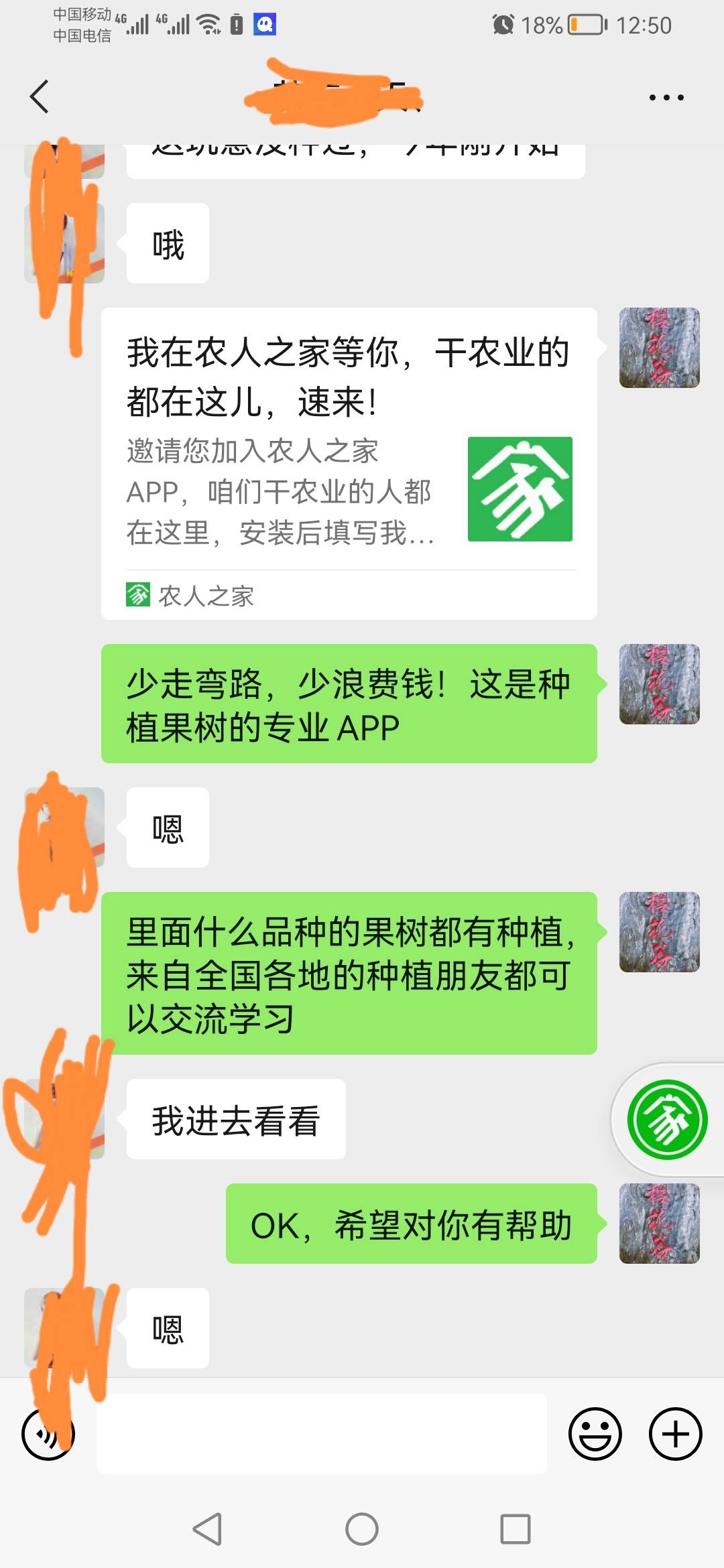The height and width of the screenshot is (1568, 724).
Task: Tap the floating green 农人之家 button
Action: pyautogui.click(x=667, y=1120)
